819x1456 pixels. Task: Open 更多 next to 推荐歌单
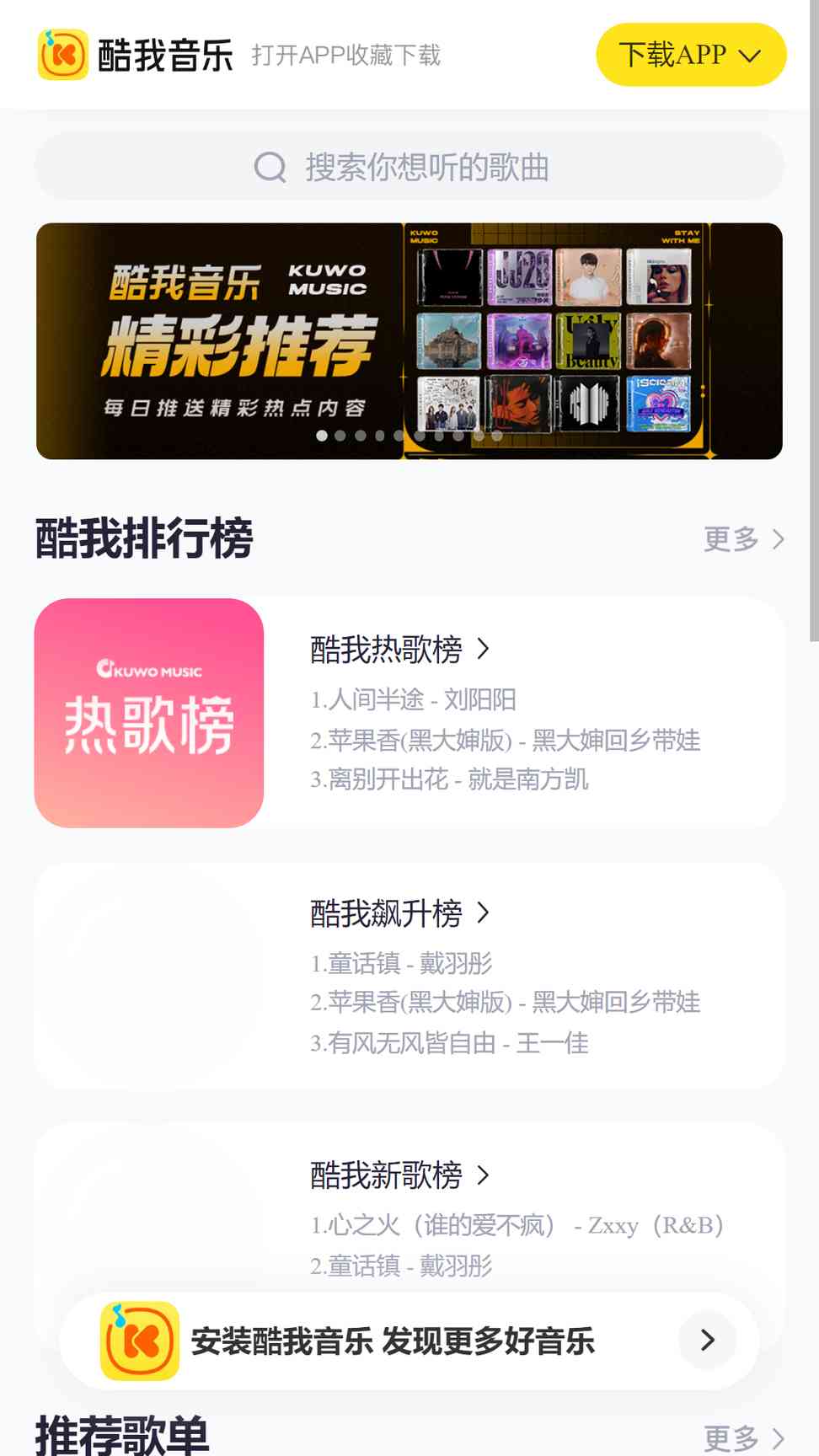click(743, 1437)
